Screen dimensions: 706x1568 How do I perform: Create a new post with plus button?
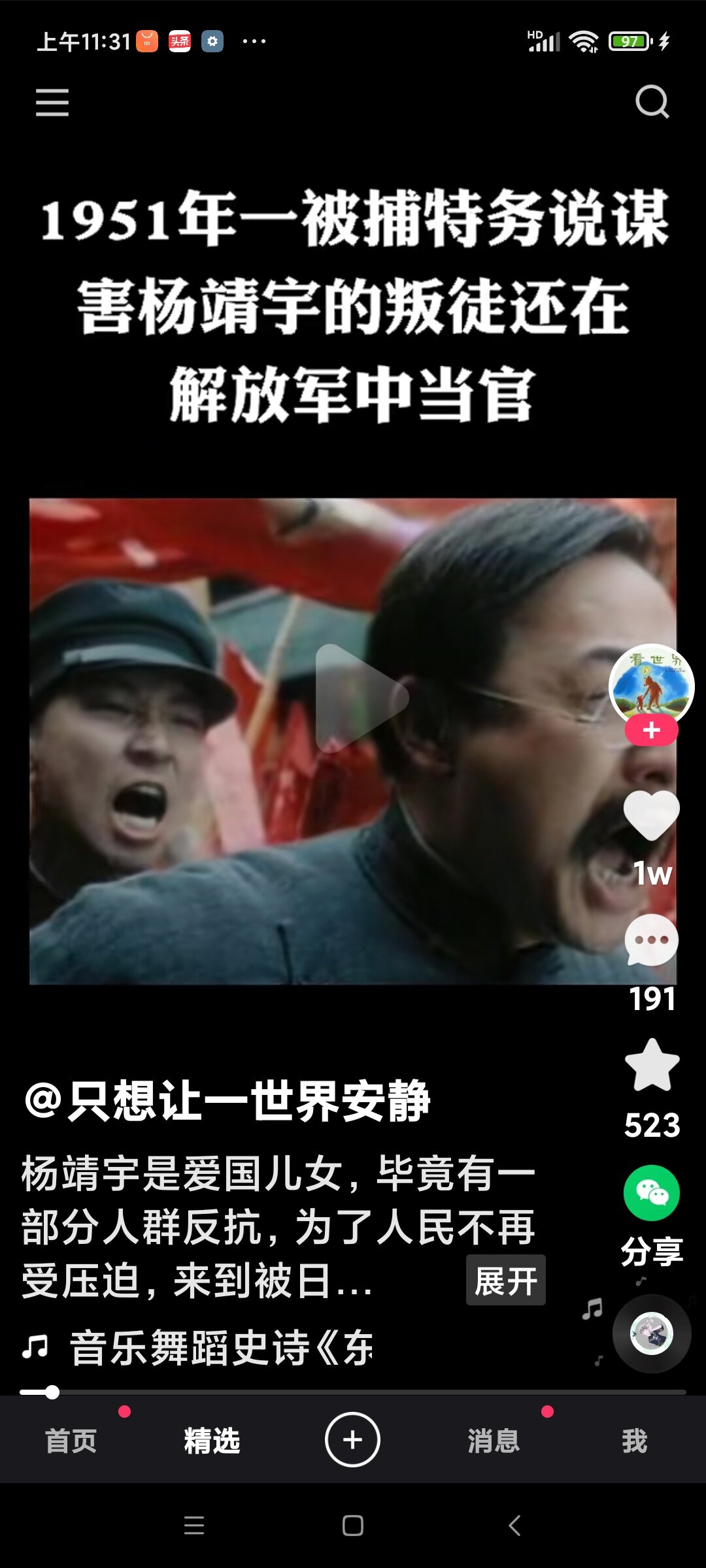click(352, 1439)
